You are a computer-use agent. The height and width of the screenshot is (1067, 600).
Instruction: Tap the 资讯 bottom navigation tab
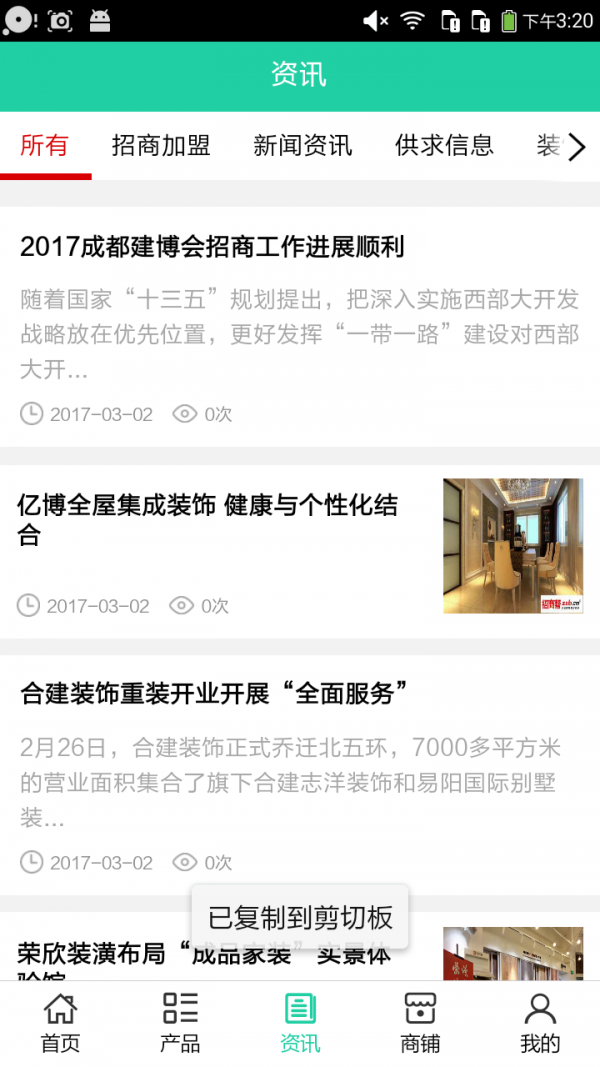(x=300, y=1023)
